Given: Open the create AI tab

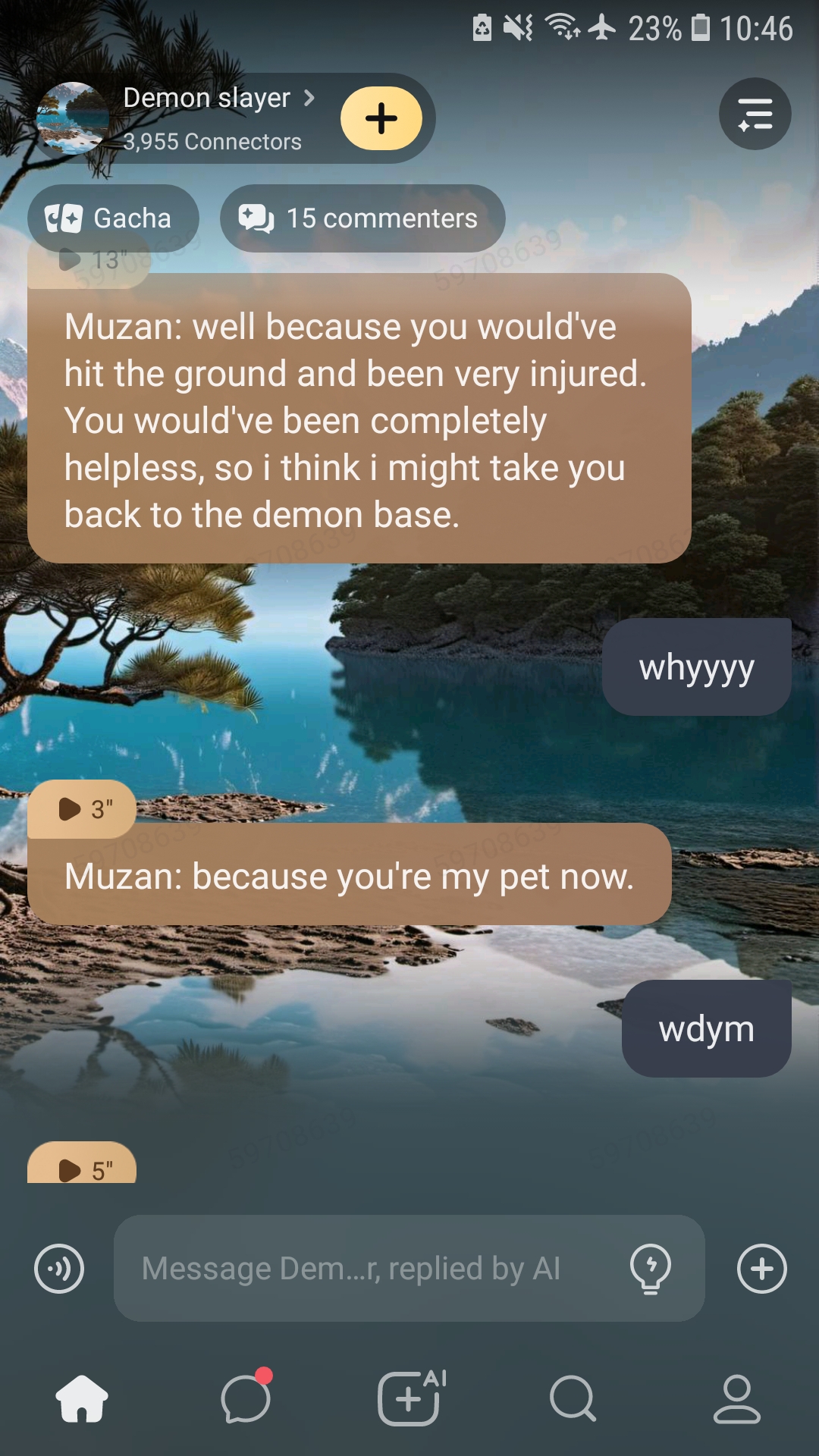Looking at the screenshot, I should [409, 1399].
